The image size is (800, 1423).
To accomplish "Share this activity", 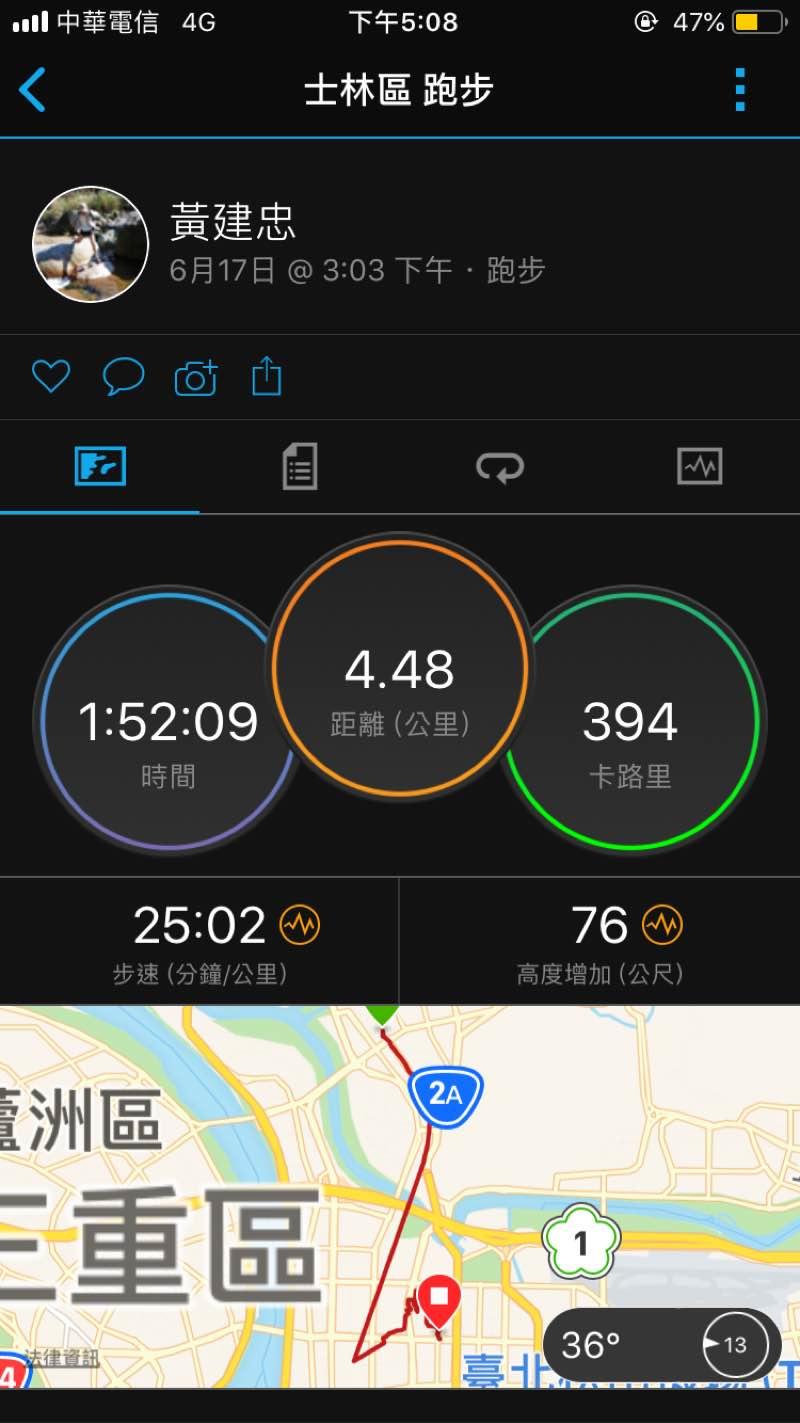I will (x=267, y=377).
